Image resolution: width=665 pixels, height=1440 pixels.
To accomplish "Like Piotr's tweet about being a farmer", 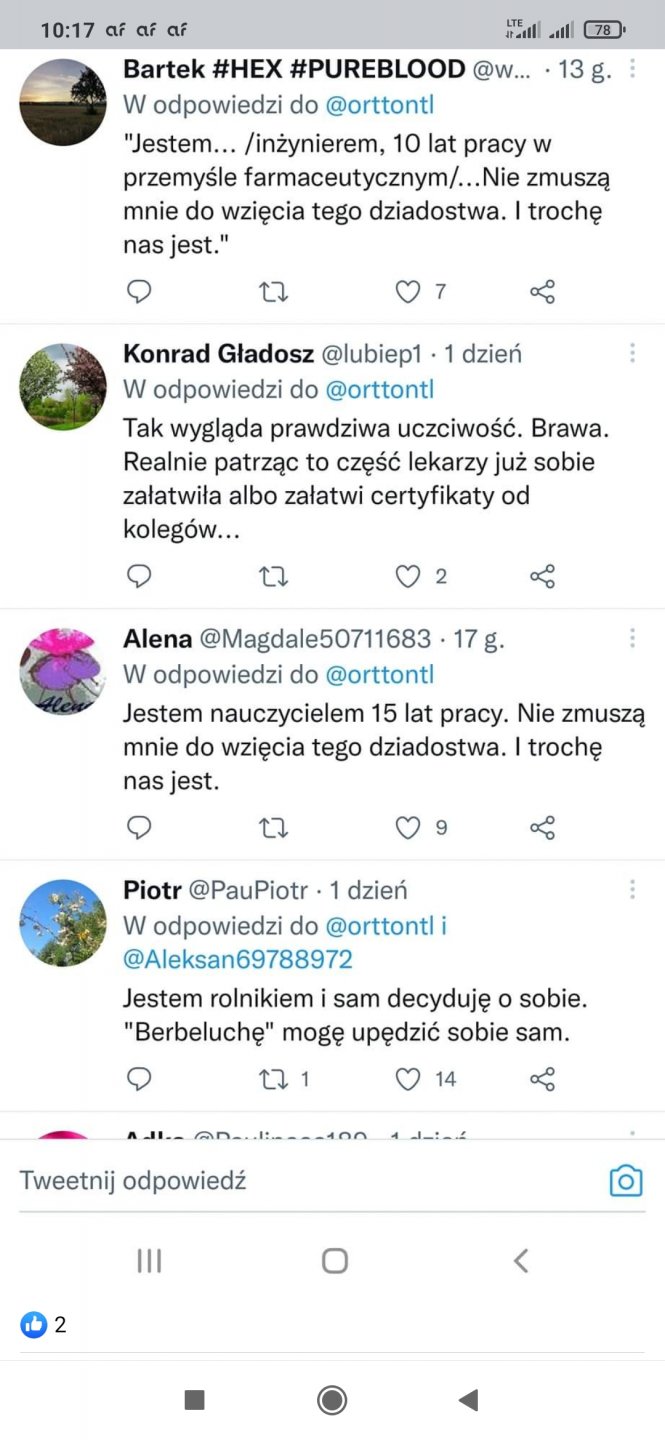I will (407, 1079).
